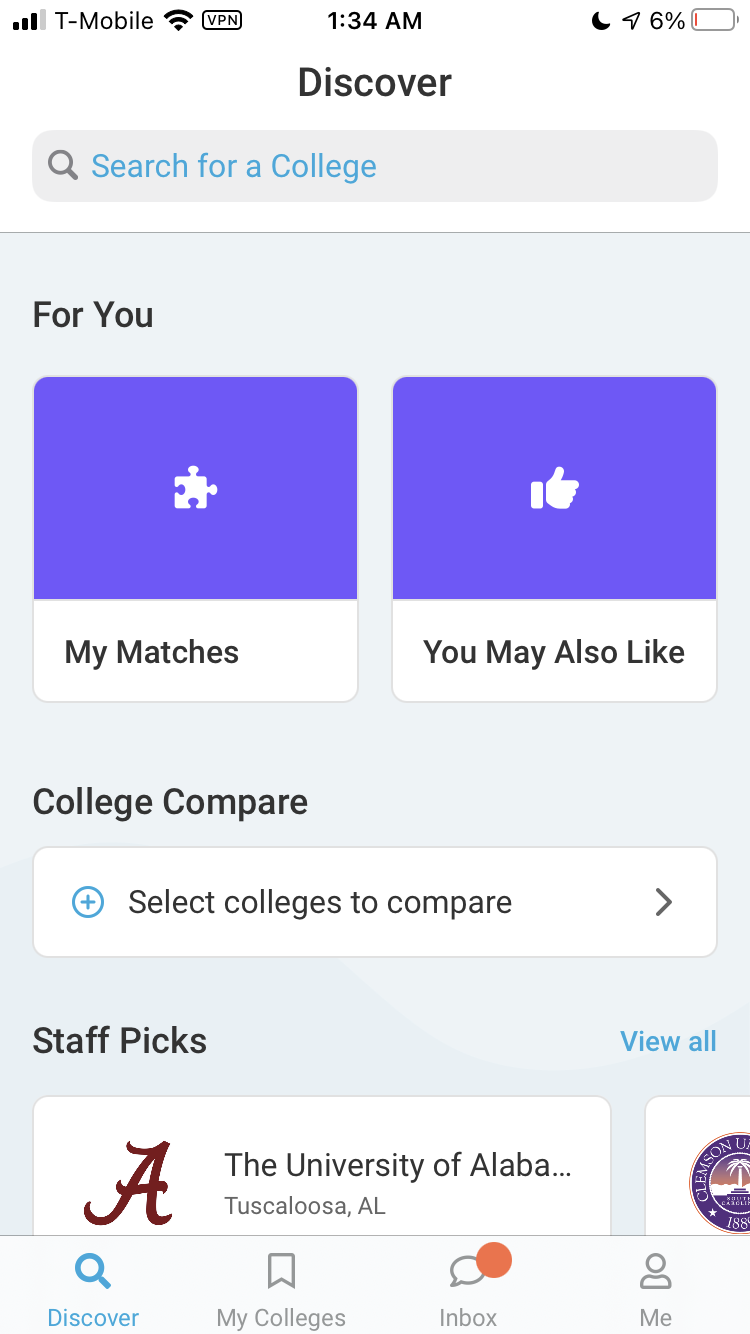Switch to the My Colleges tab

281,1290
